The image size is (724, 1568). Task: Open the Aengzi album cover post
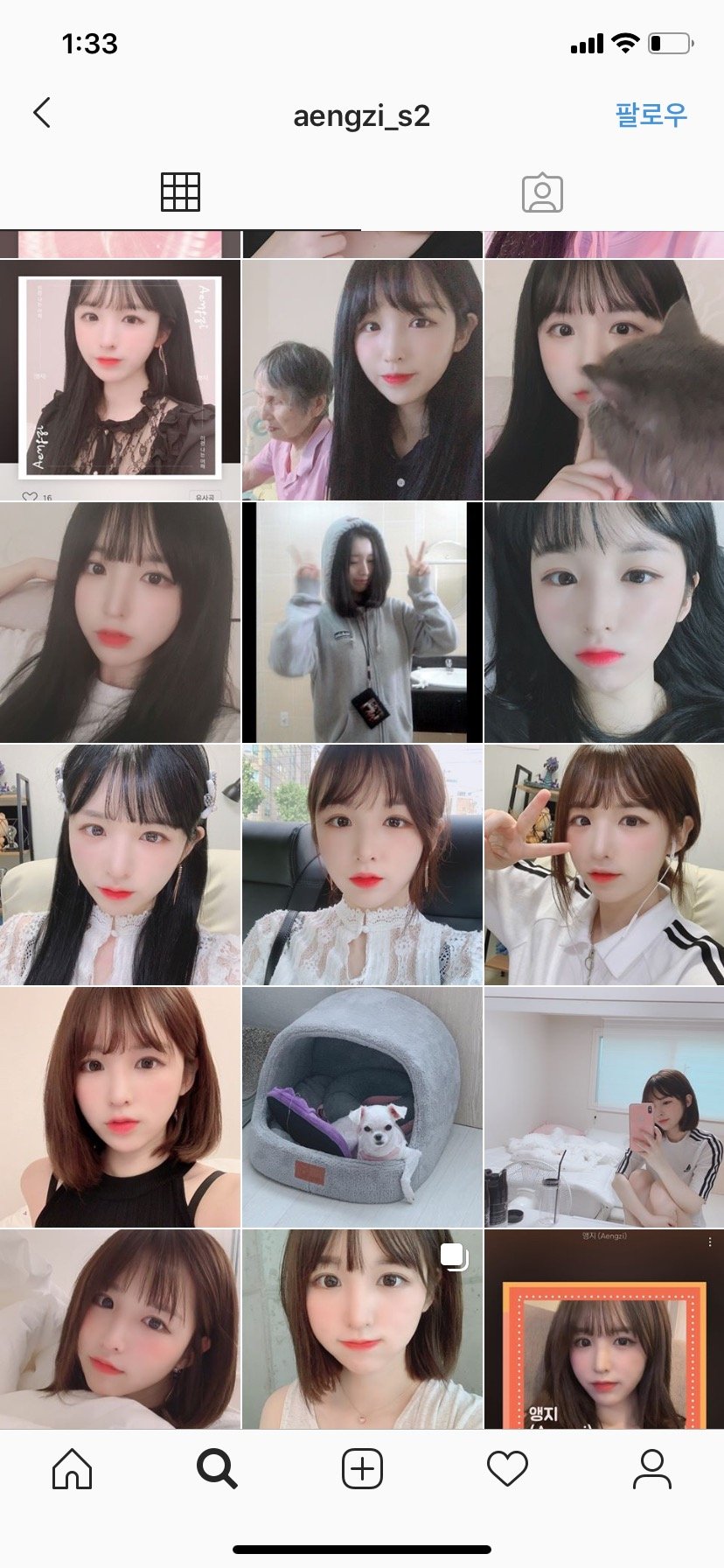120,379
